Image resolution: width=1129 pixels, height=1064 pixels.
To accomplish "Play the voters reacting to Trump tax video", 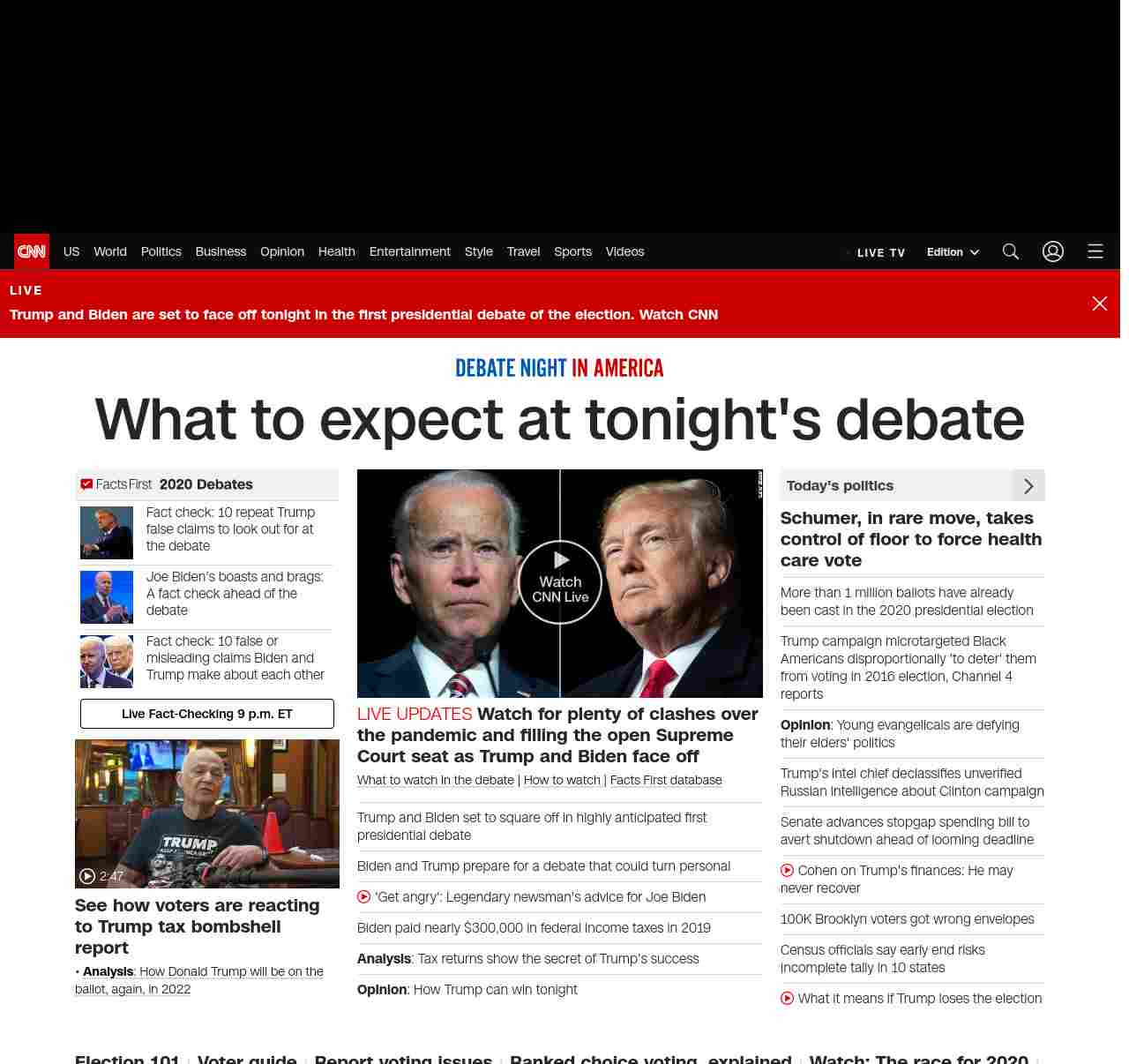I will (x=207, y=813).
